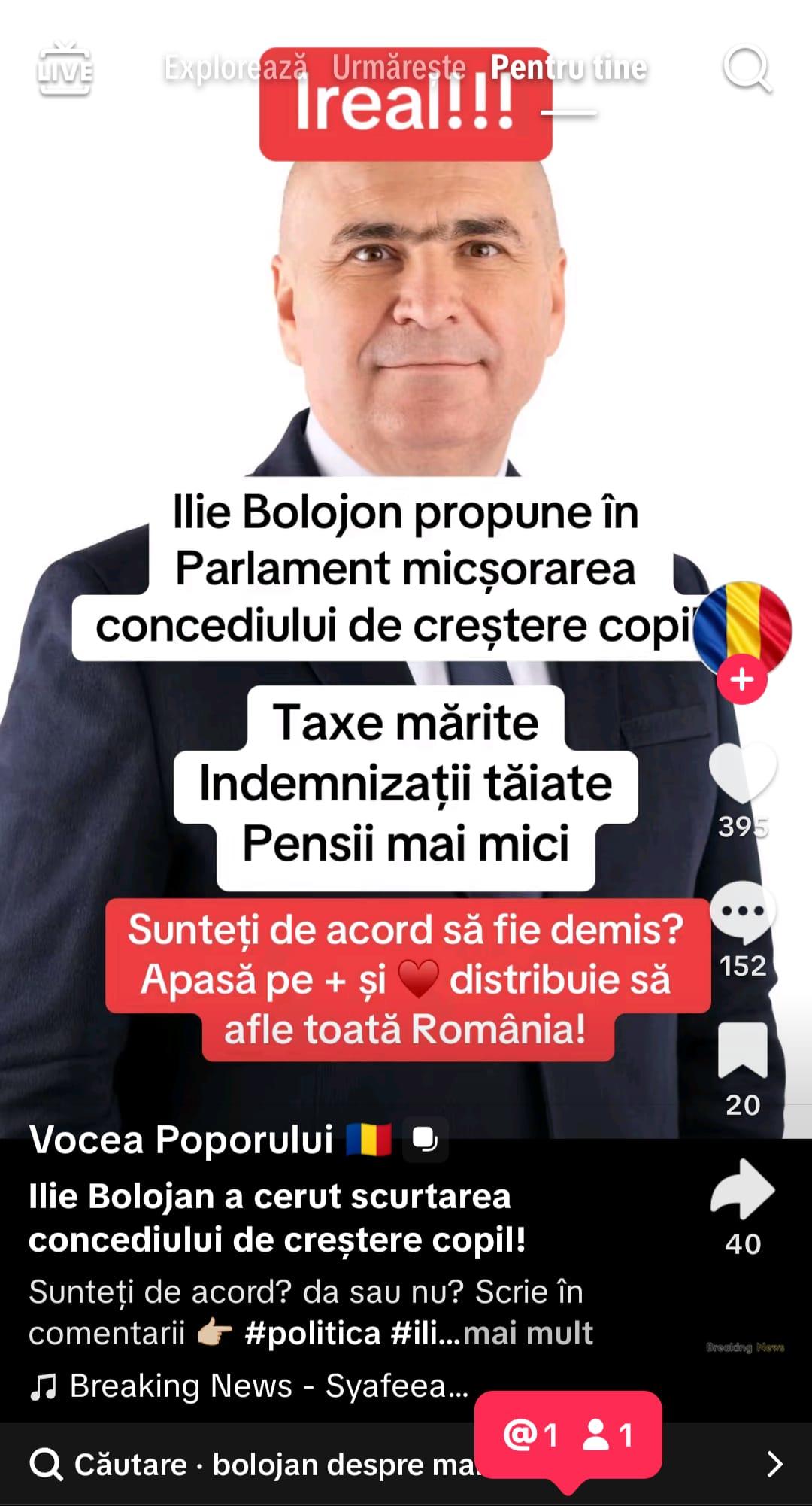The image size is (812, 1506).
Task: Switch to the Explorează tab
Action: coord(235,68)
